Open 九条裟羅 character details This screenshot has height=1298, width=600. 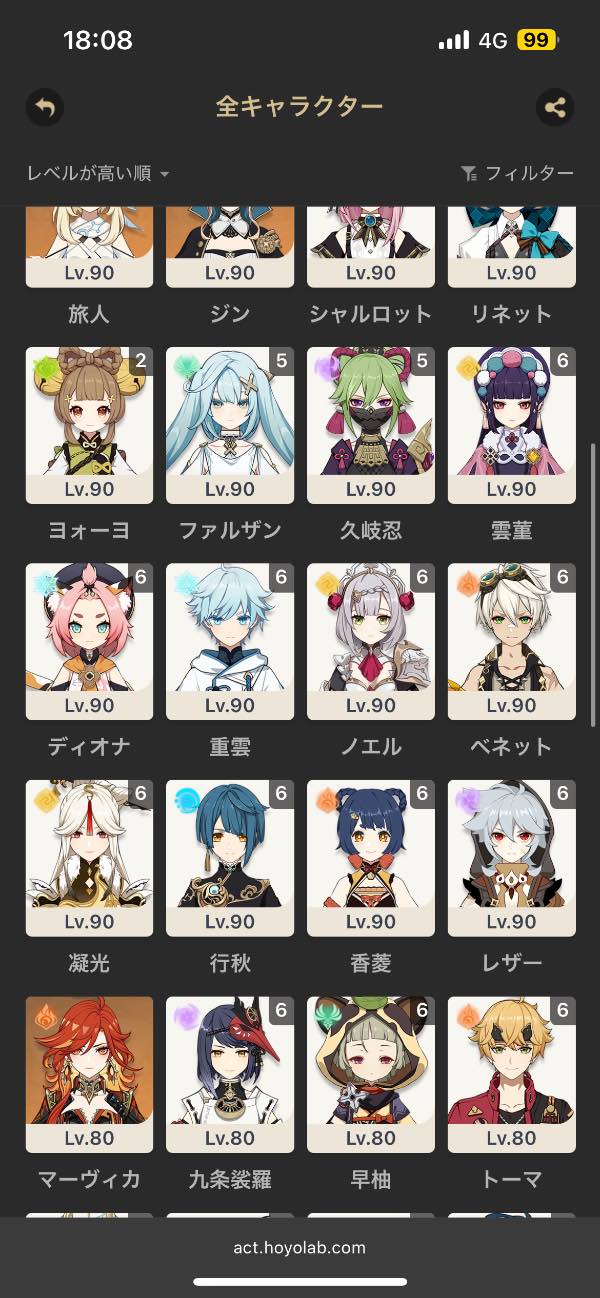click(230, 1074)
